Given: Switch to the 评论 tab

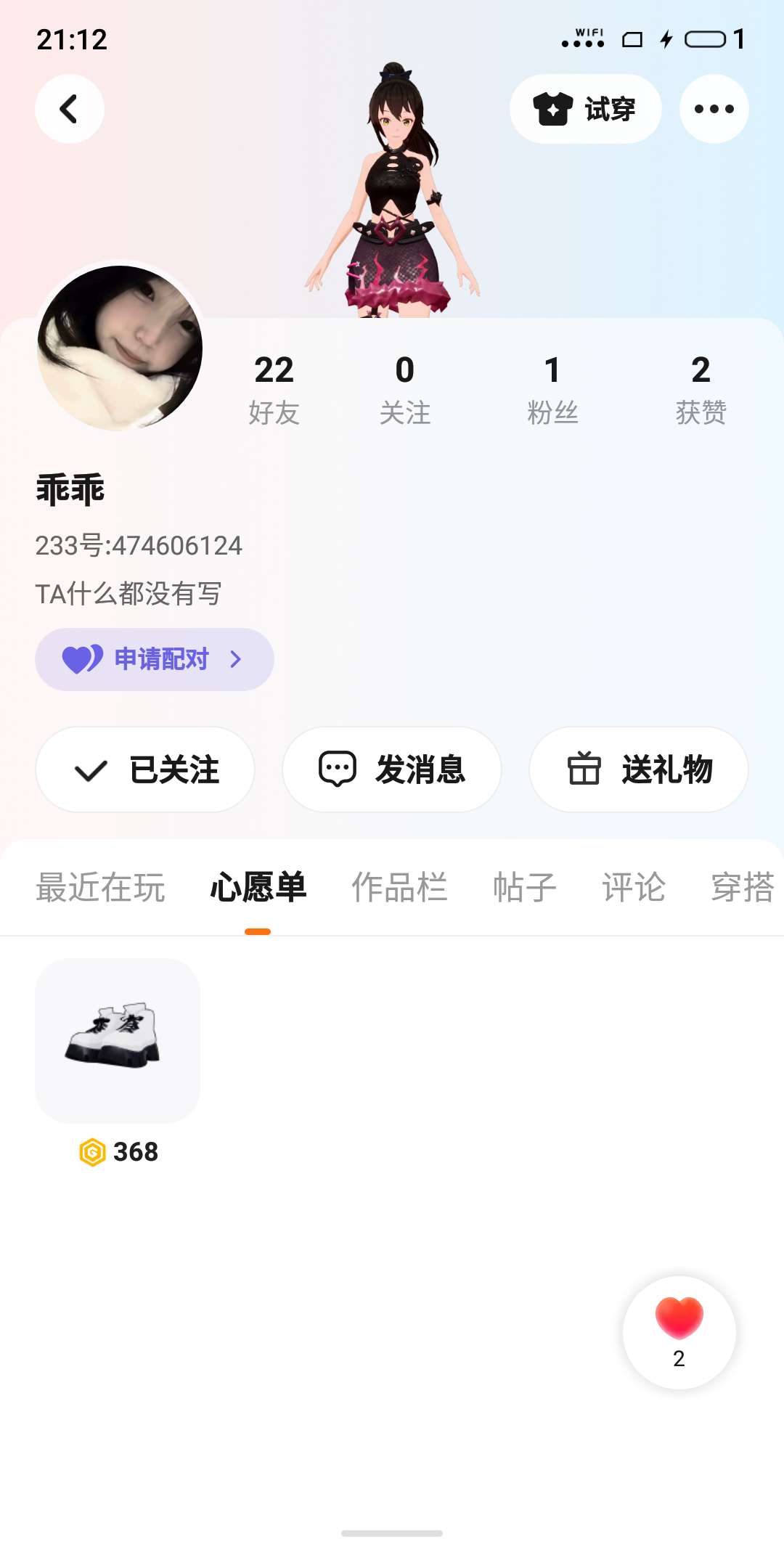Looking at the screenshot, I should 633,887.
